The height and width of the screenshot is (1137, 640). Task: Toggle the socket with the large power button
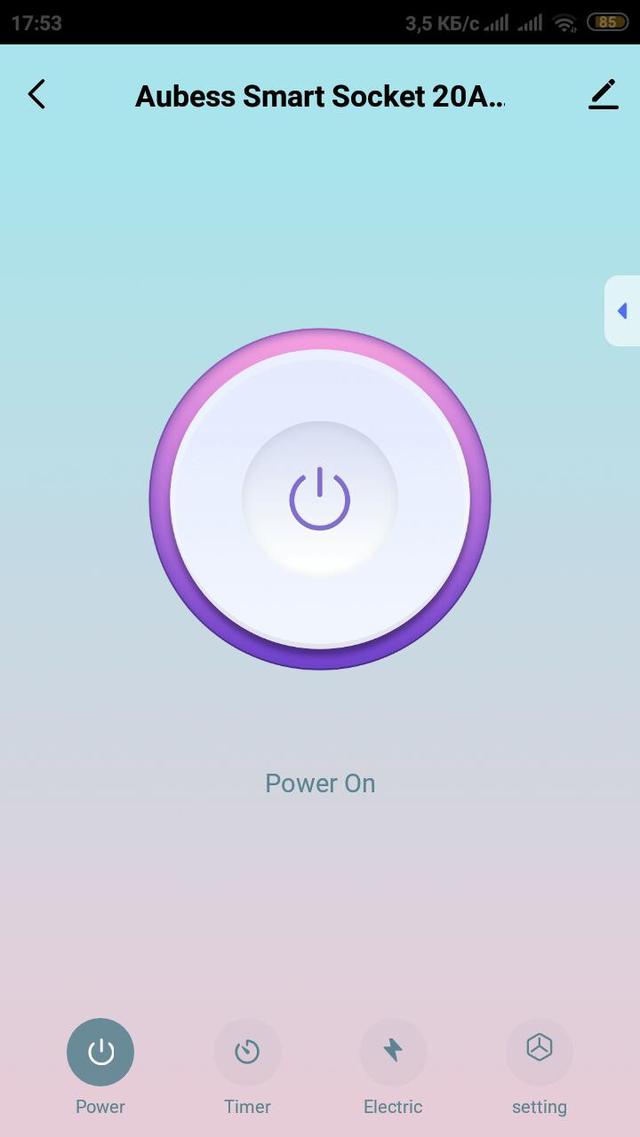tap(320, 499)
